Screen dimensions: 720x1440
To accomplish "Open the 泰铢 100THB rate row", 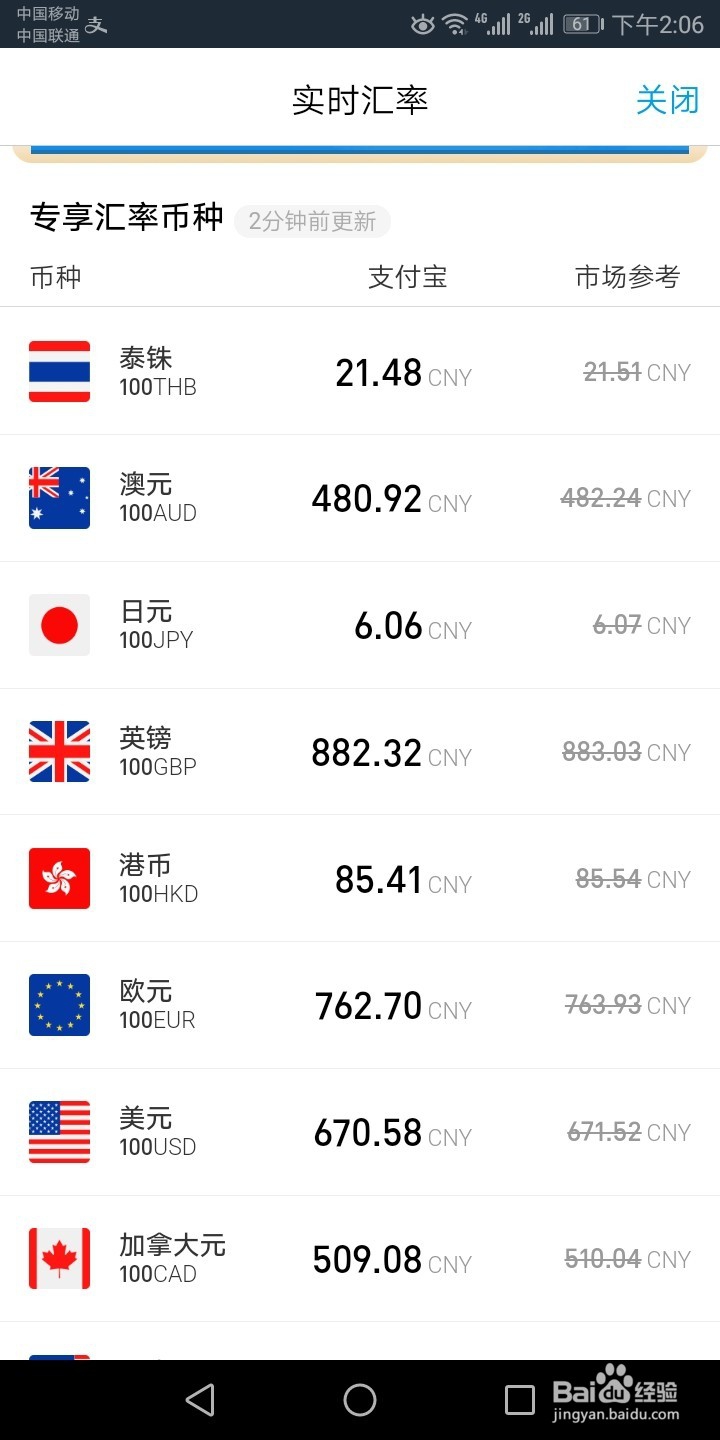I will pyautogui.click(x=360, y=371).
